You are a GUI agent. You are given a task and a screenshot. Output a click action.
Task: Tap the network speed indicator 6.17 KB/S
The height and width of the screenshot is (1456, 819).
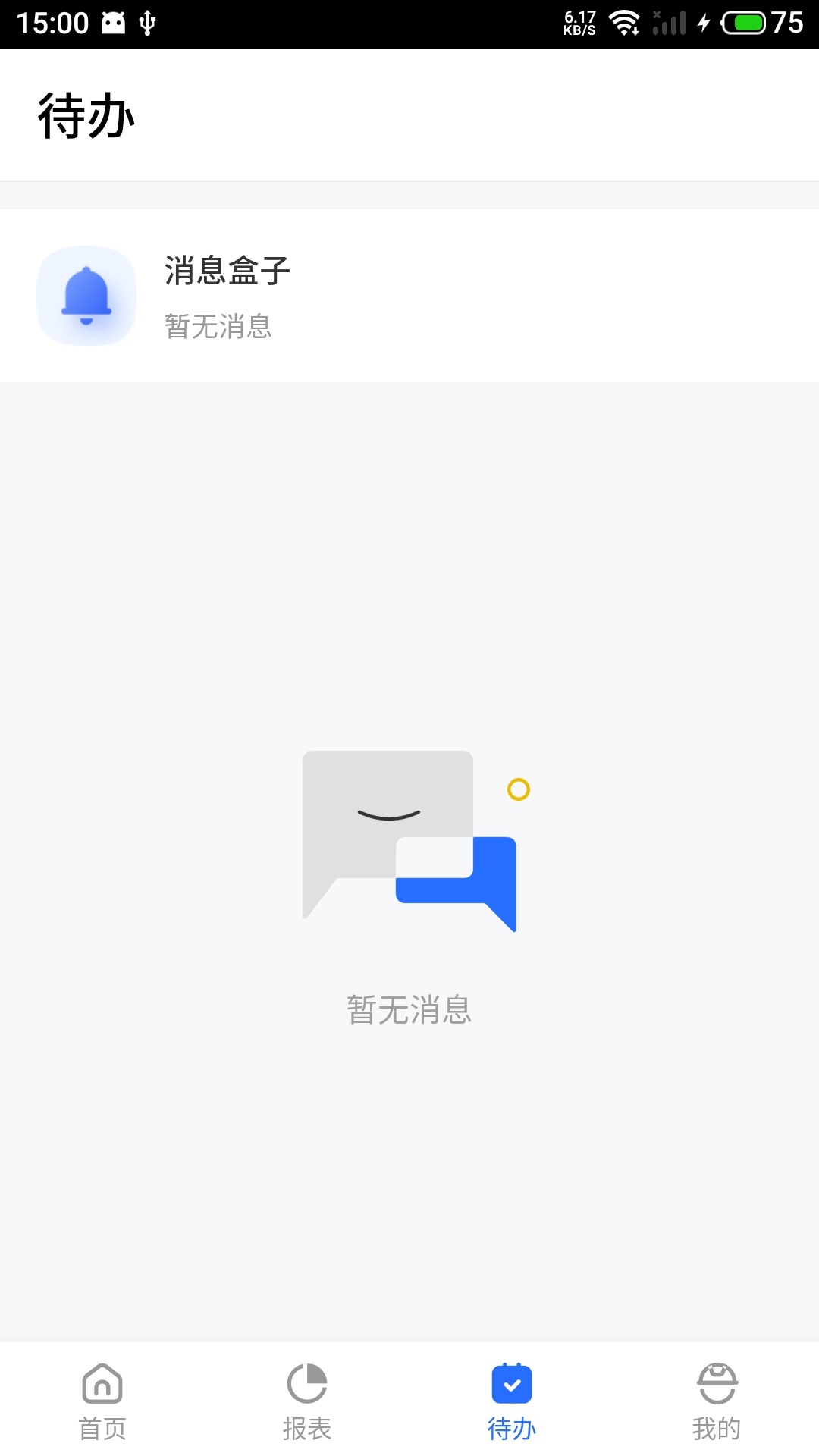click(579, 21)
